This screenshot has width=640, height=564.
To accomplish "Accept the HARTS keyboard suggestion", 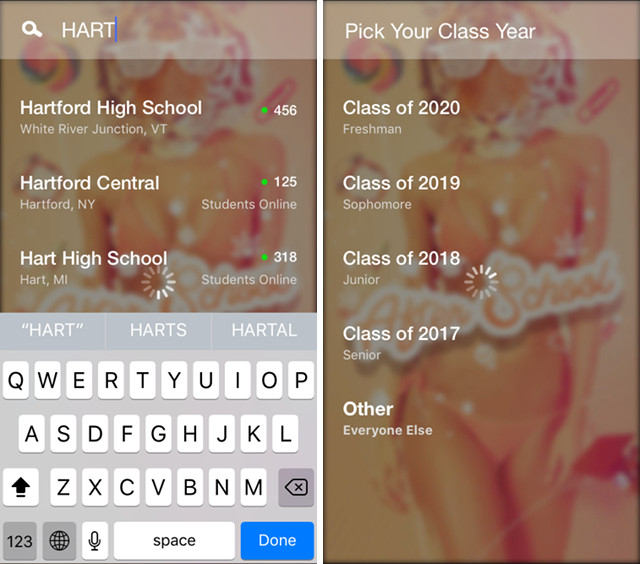I will pyautogui.click(x=158, y=330).
